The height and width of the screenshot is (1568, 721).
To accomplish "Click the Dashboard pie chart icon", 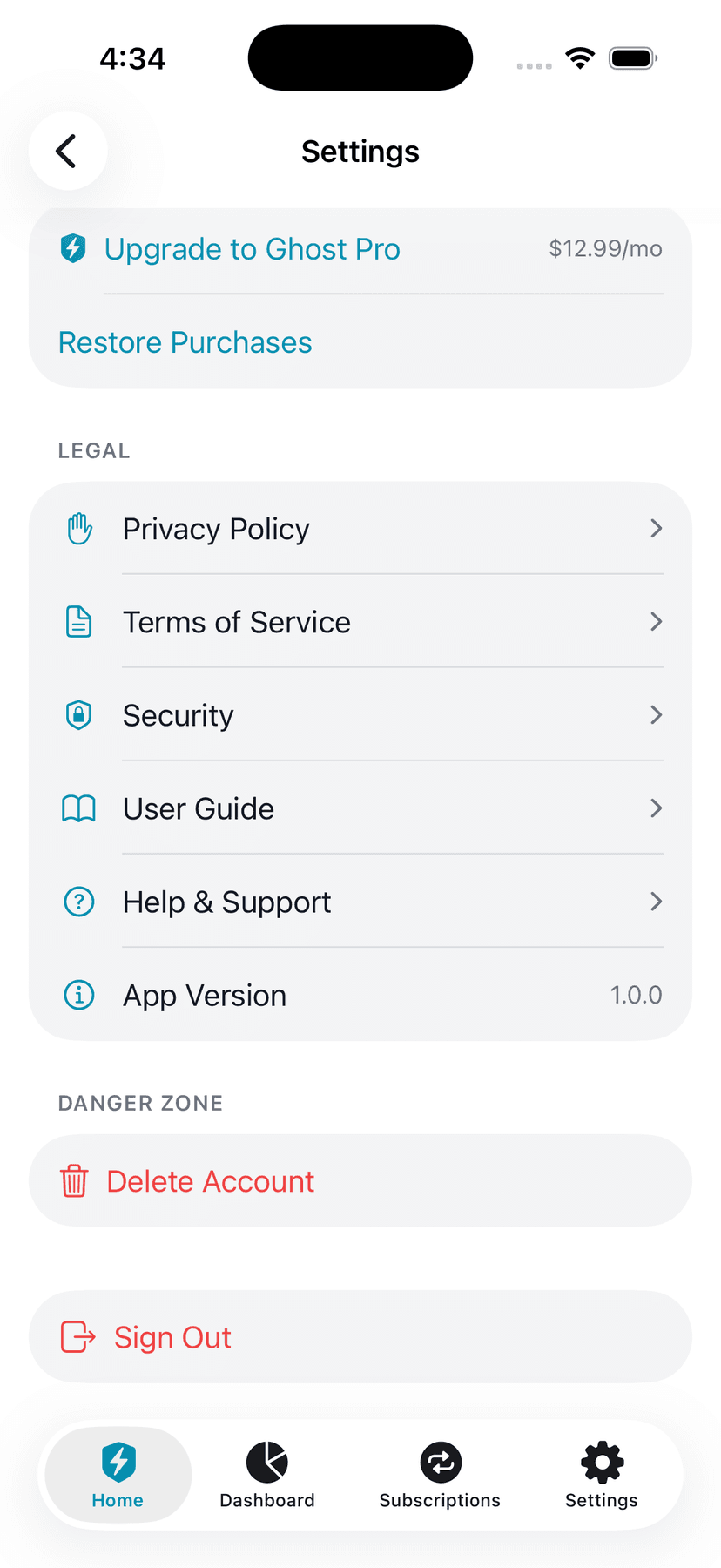I will click(267, 1462).
